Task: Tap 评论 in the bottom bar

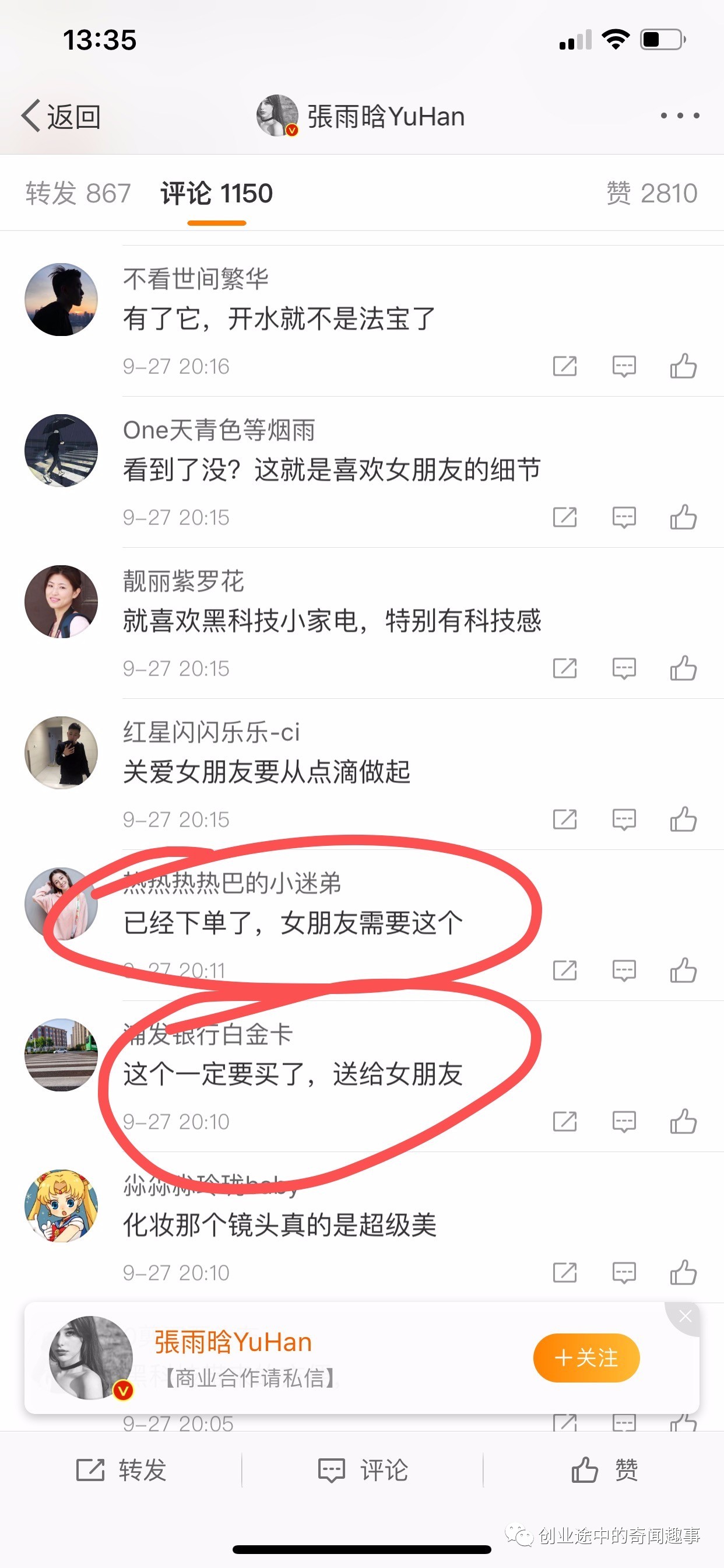Action: 363,1471
